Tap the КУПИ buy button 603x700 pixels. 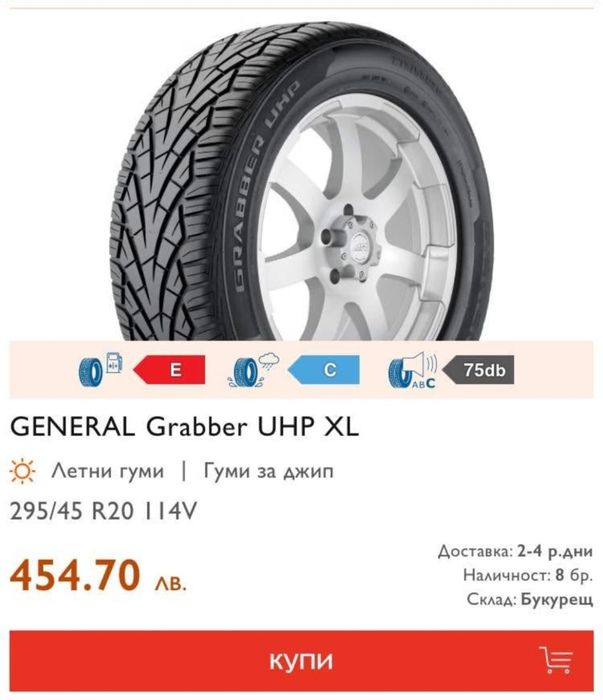(x=300, y=662)
